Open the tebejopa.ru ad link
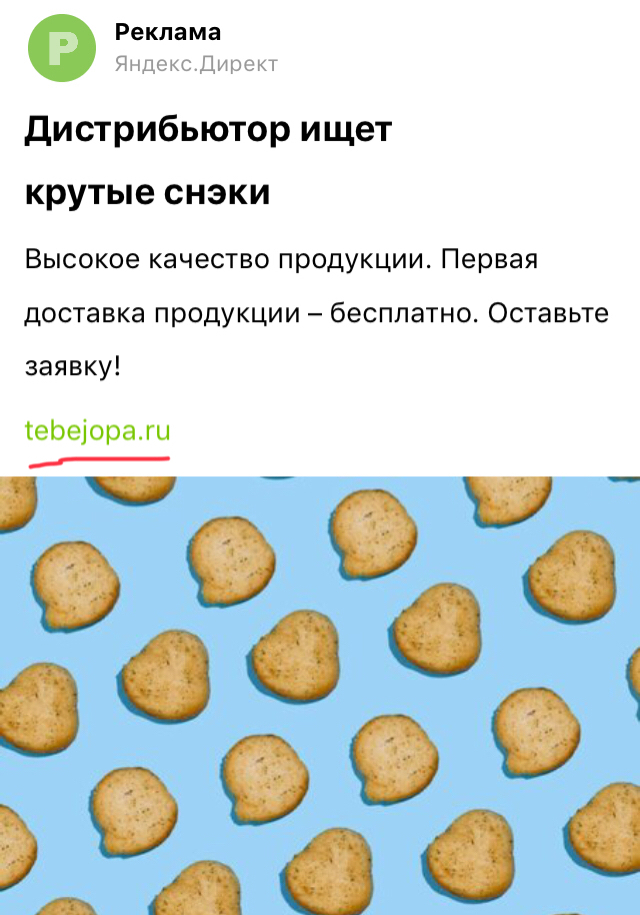This screenshot has height=915, width=640. point(98,431)
